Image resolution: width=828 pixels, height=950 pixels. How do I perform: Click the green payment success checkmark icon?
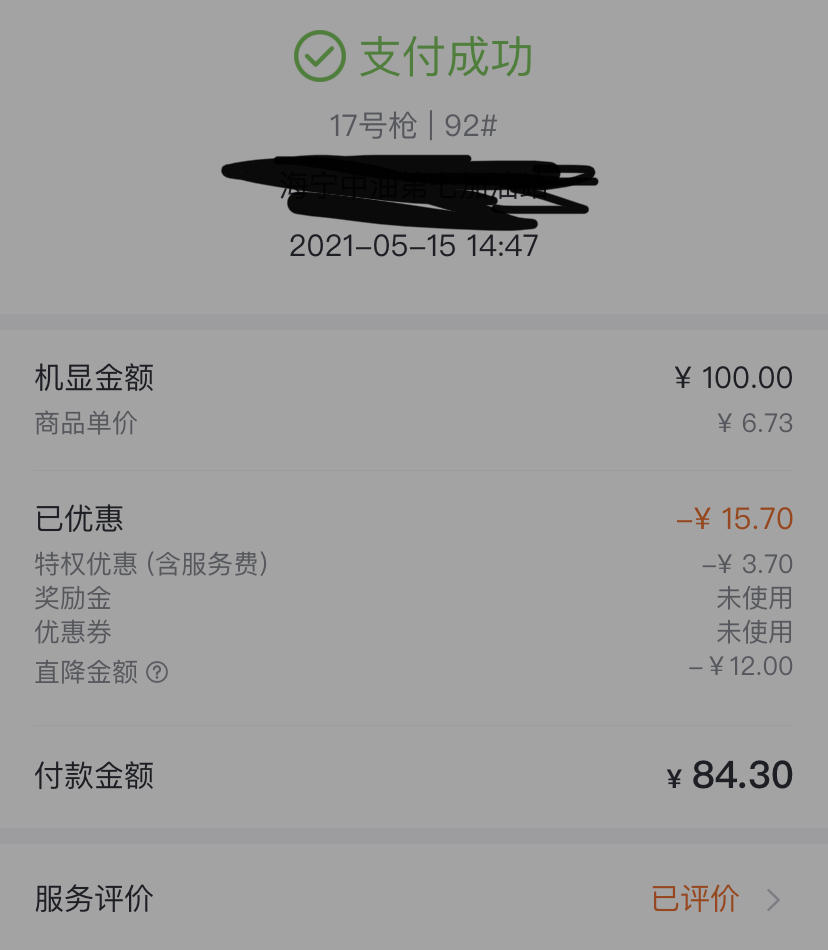coord(316,56)
